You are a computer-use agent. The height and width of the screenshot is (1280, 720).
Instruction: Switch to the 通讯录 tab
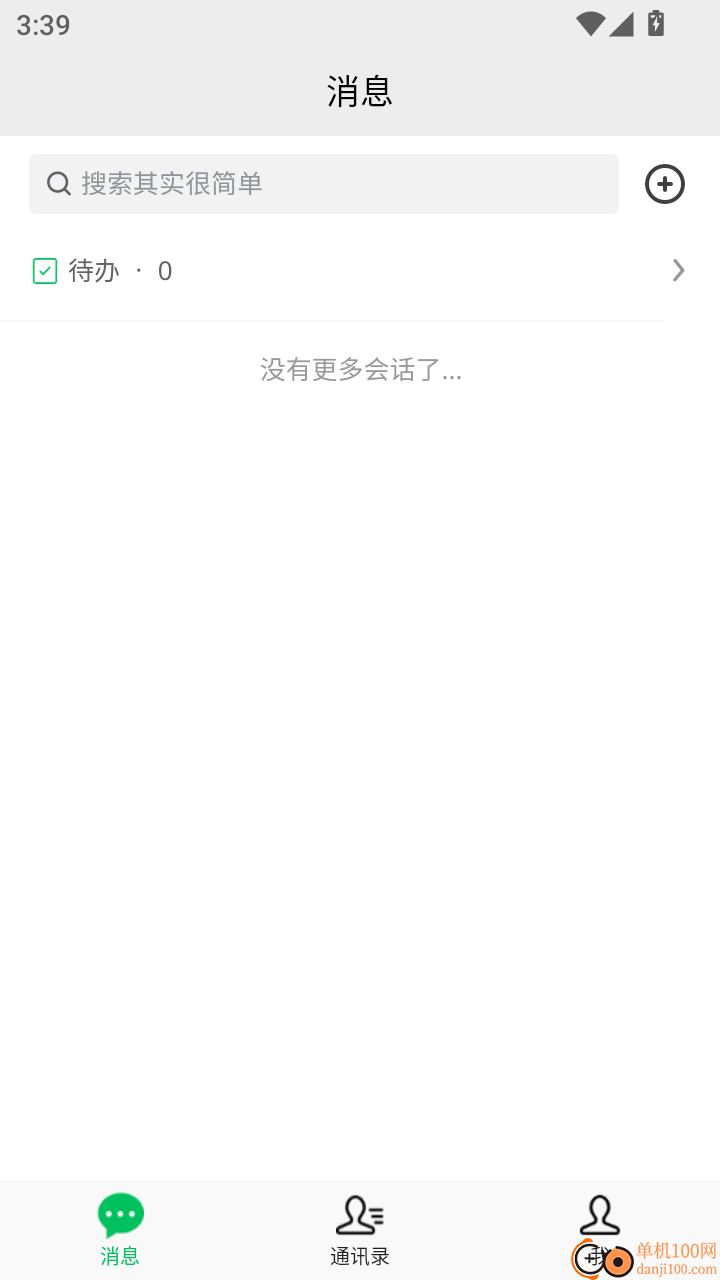[x=359, y=1230]
